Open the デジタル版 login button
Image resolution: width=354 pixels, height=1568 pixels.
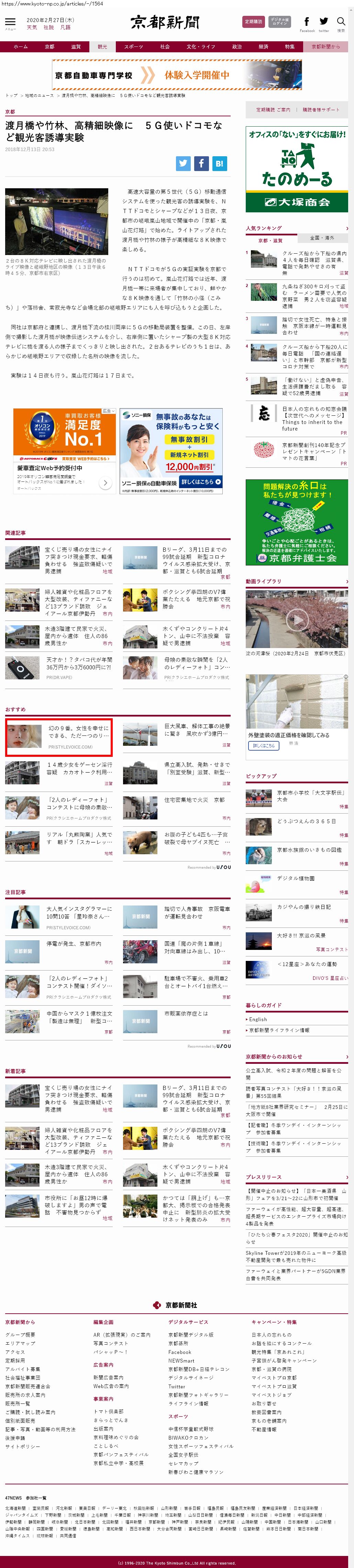[280, 22]
